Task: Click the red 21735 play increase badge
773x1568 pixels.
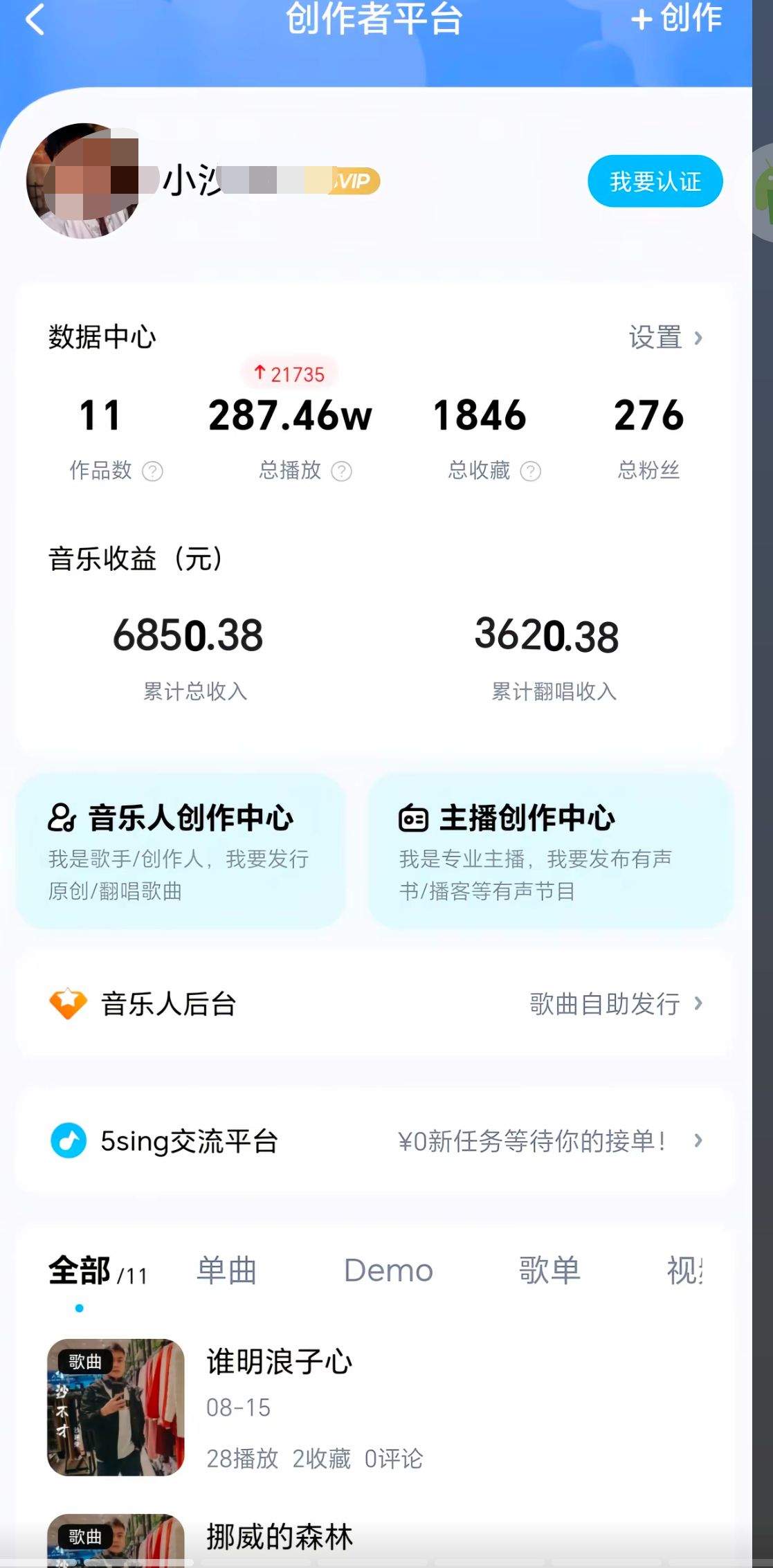Action: [x=288, y=374]
